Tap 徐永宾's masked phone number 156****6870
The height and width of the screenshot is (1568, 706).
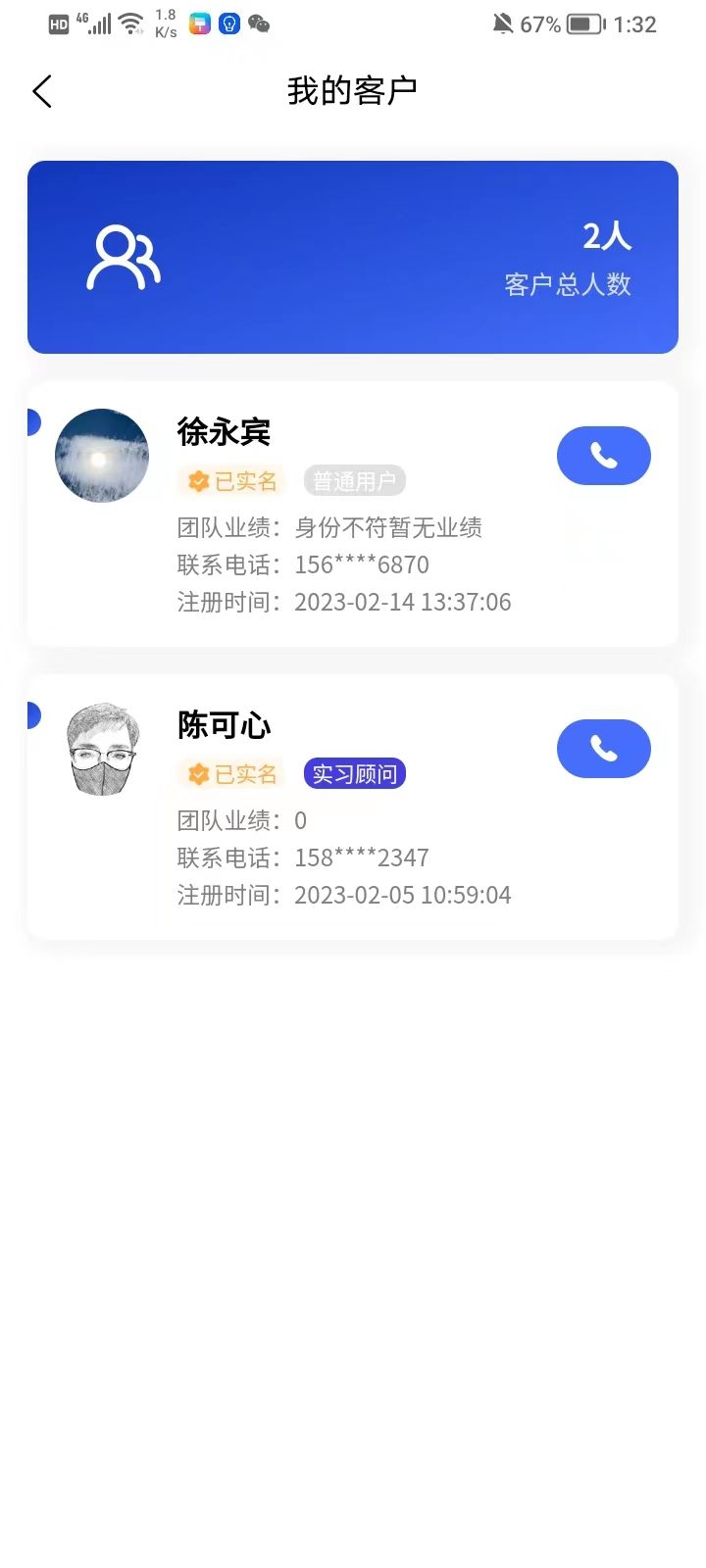coord(363,564)
